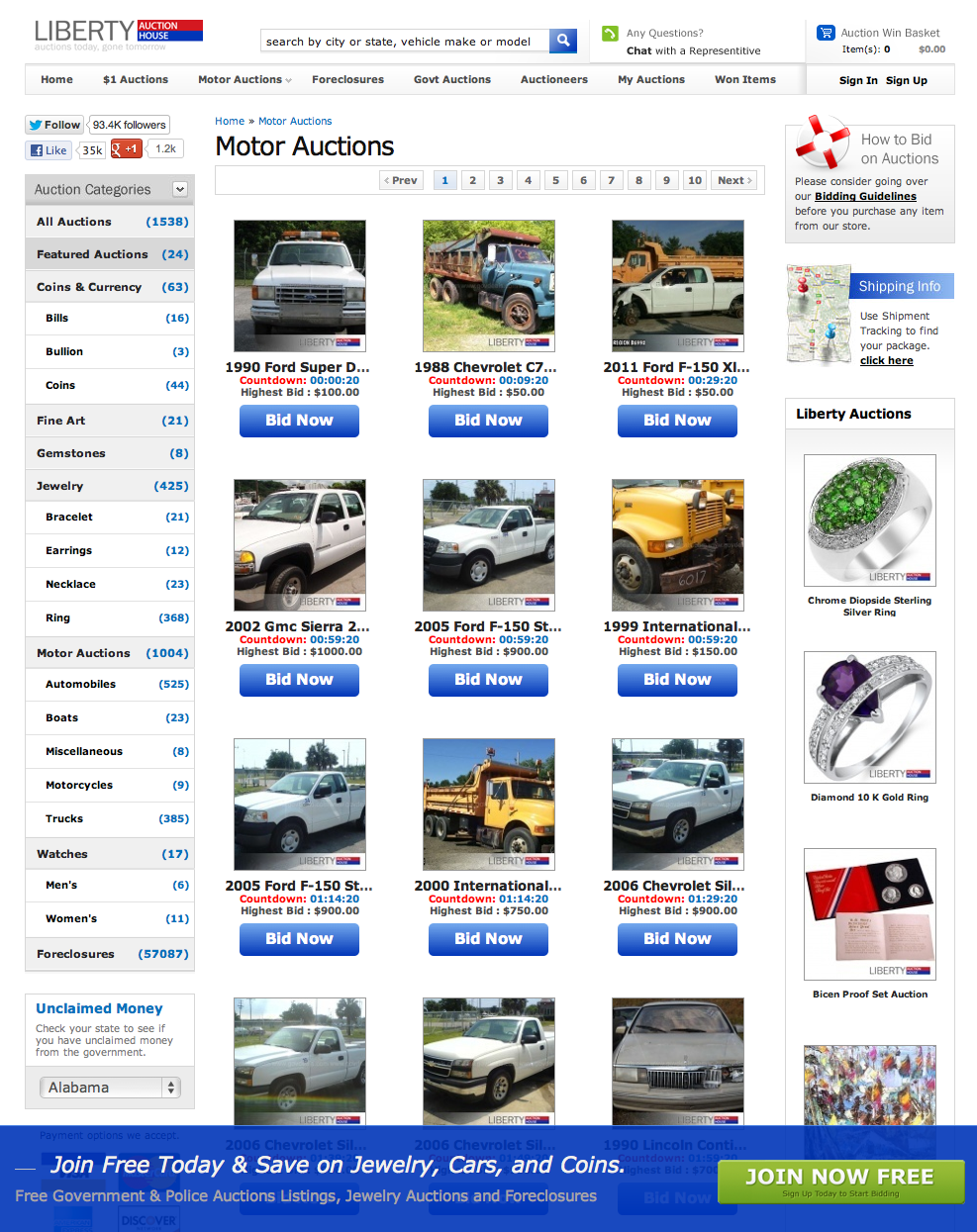Read the Bidding Guidelines link
The width and height of the screenshot is (977, 1232).
(x=865, y=196)
